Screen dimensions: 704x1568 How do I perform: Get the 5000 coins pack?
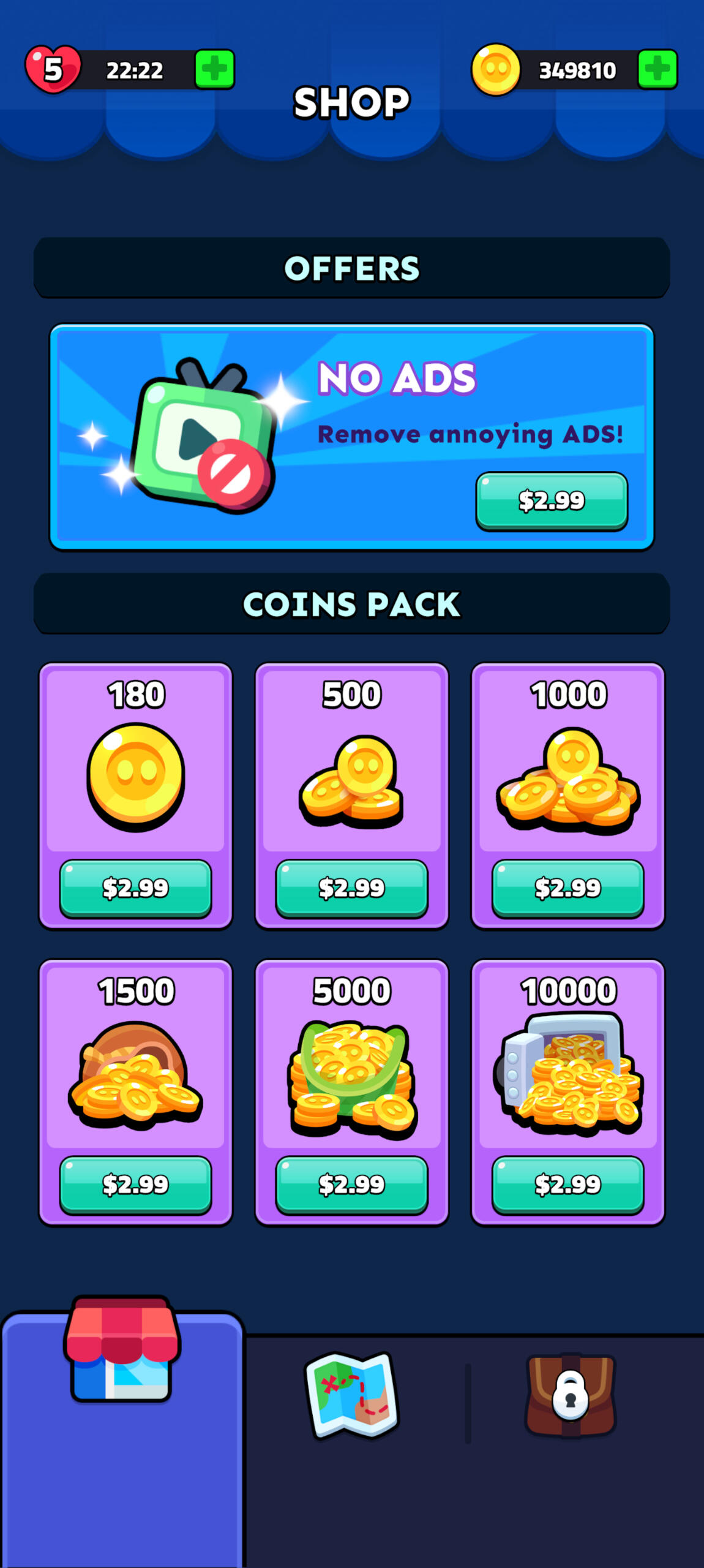point(351,1184)
